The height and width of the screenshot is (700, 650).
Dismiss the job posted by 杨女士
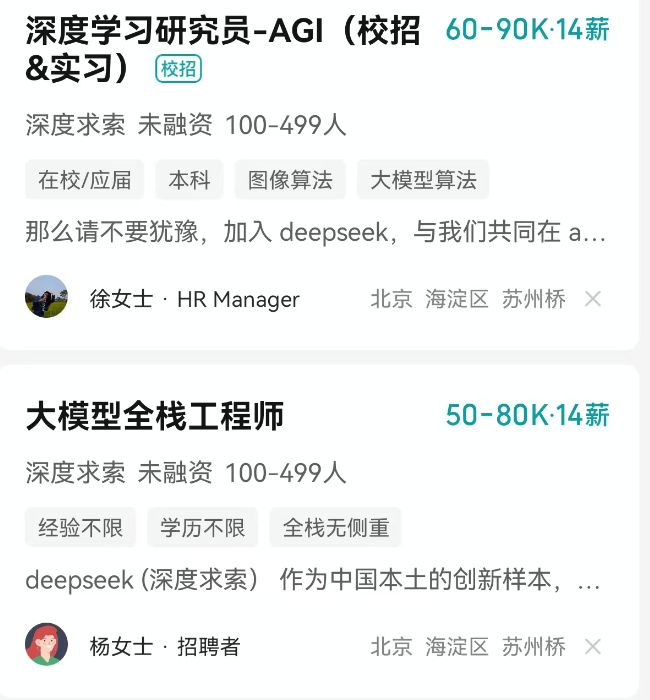click(593, 647)
